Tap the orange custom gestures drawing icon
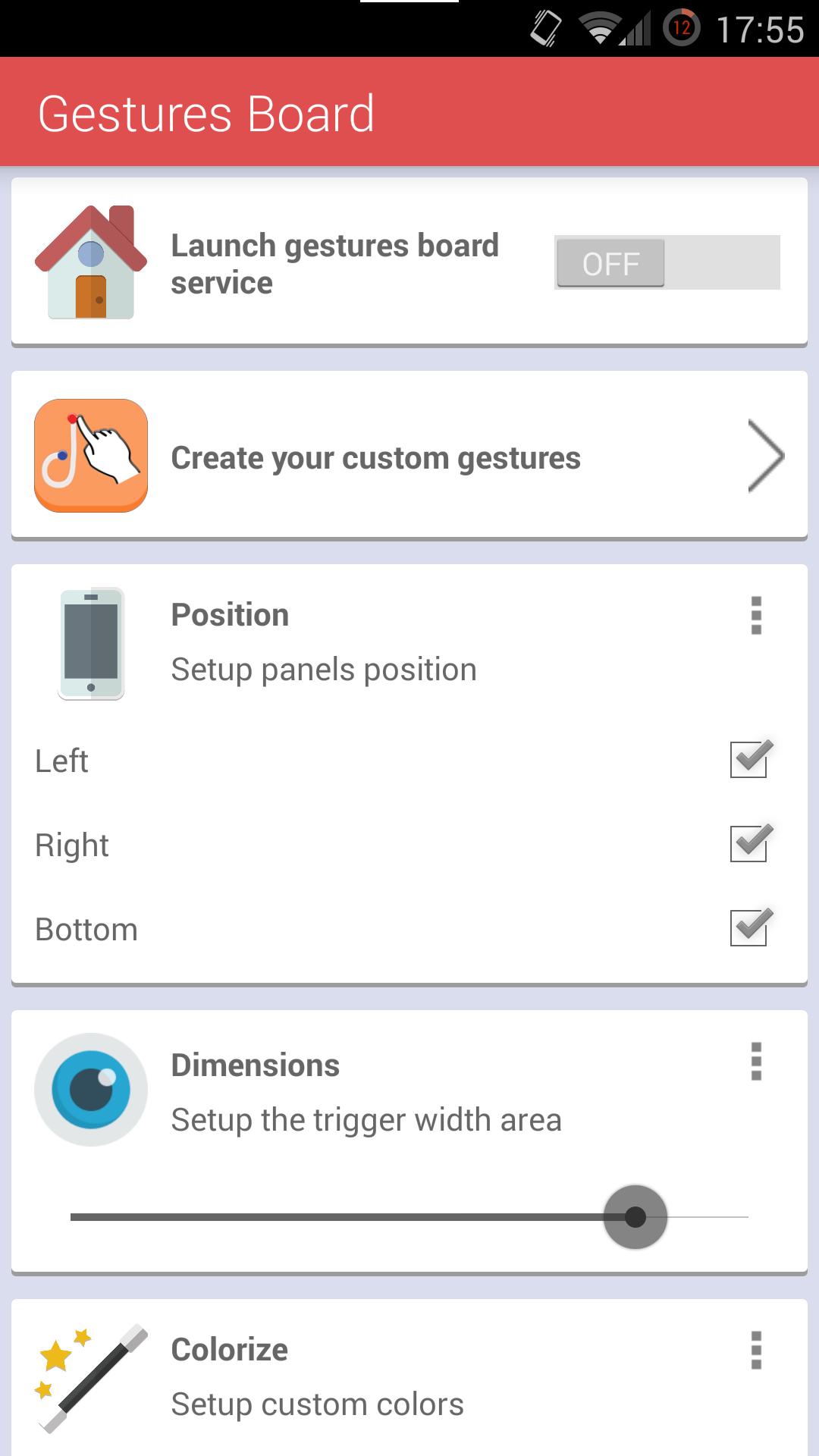This screenshot has height=1456, width=819. pos(90,455)
